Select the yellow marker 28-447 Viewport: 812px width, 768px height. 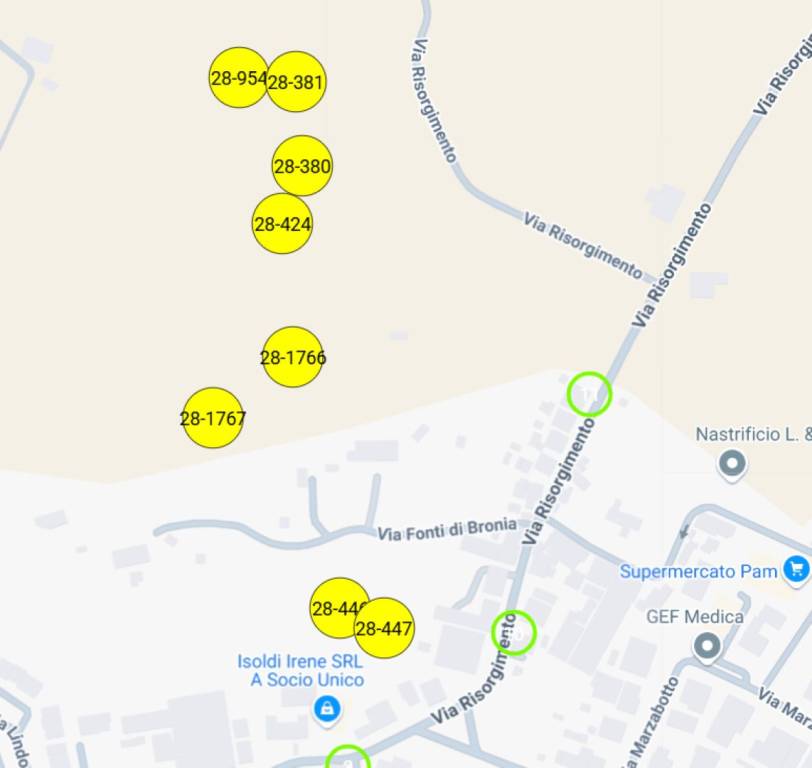[x=385, y=629]
